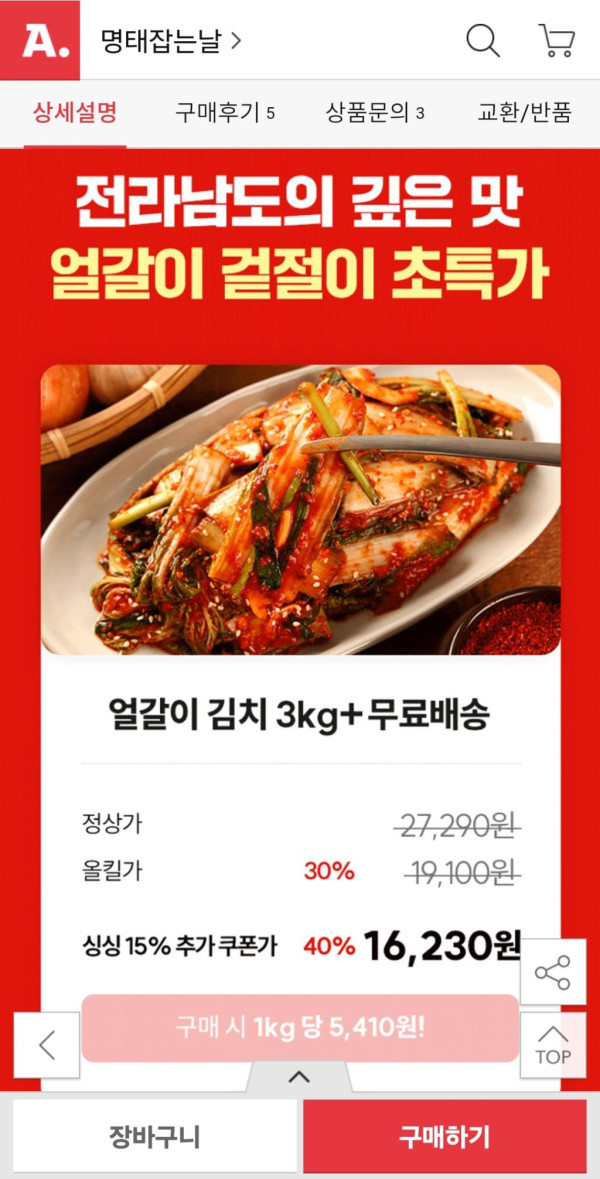Image resolution: width=600 pixels, height=1179 pixels.
Task: Go back with the left arrow
Action: click(x=47, y=1045)
